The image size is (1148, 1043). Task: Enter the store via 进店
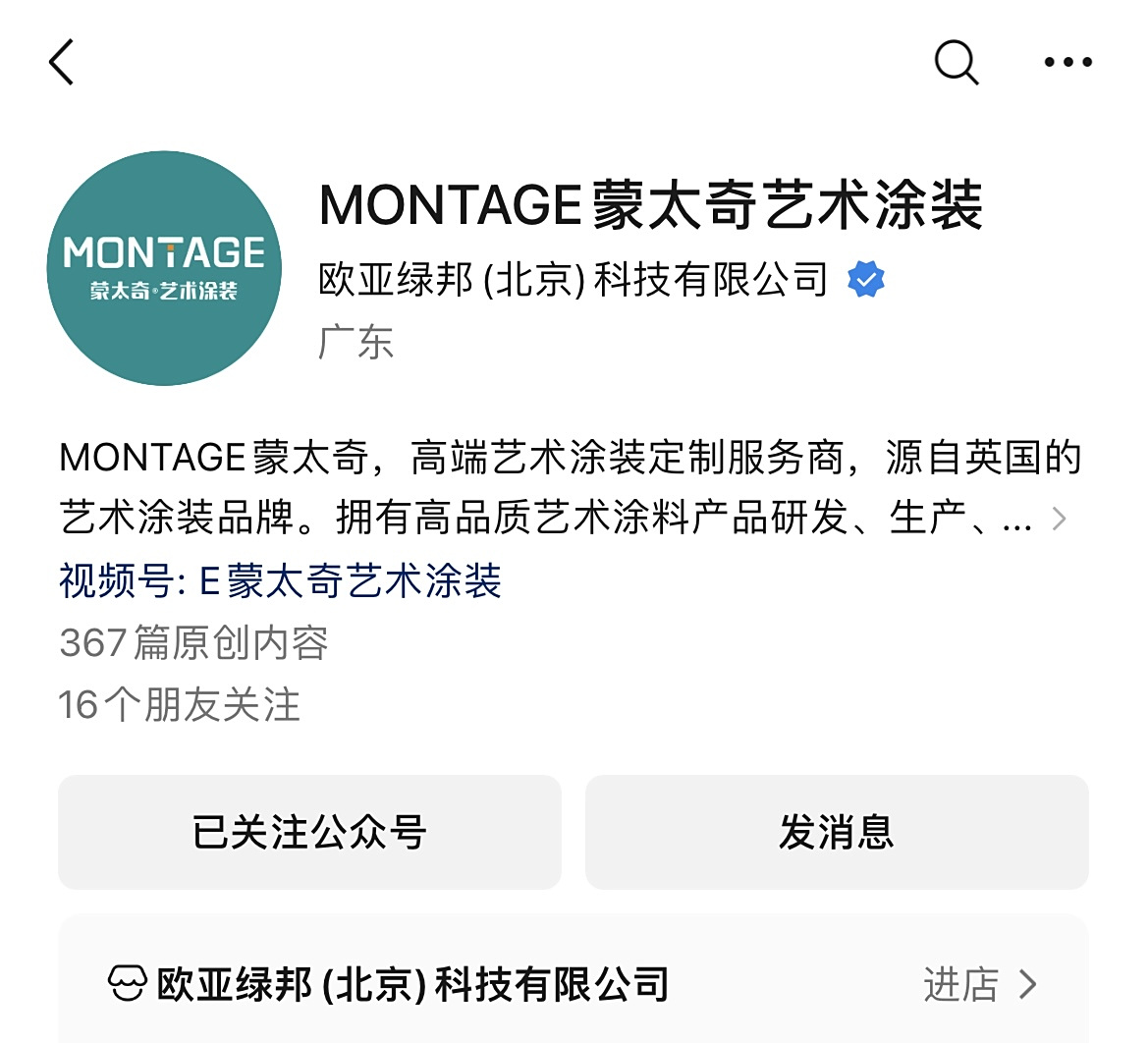tap(978, 984)
